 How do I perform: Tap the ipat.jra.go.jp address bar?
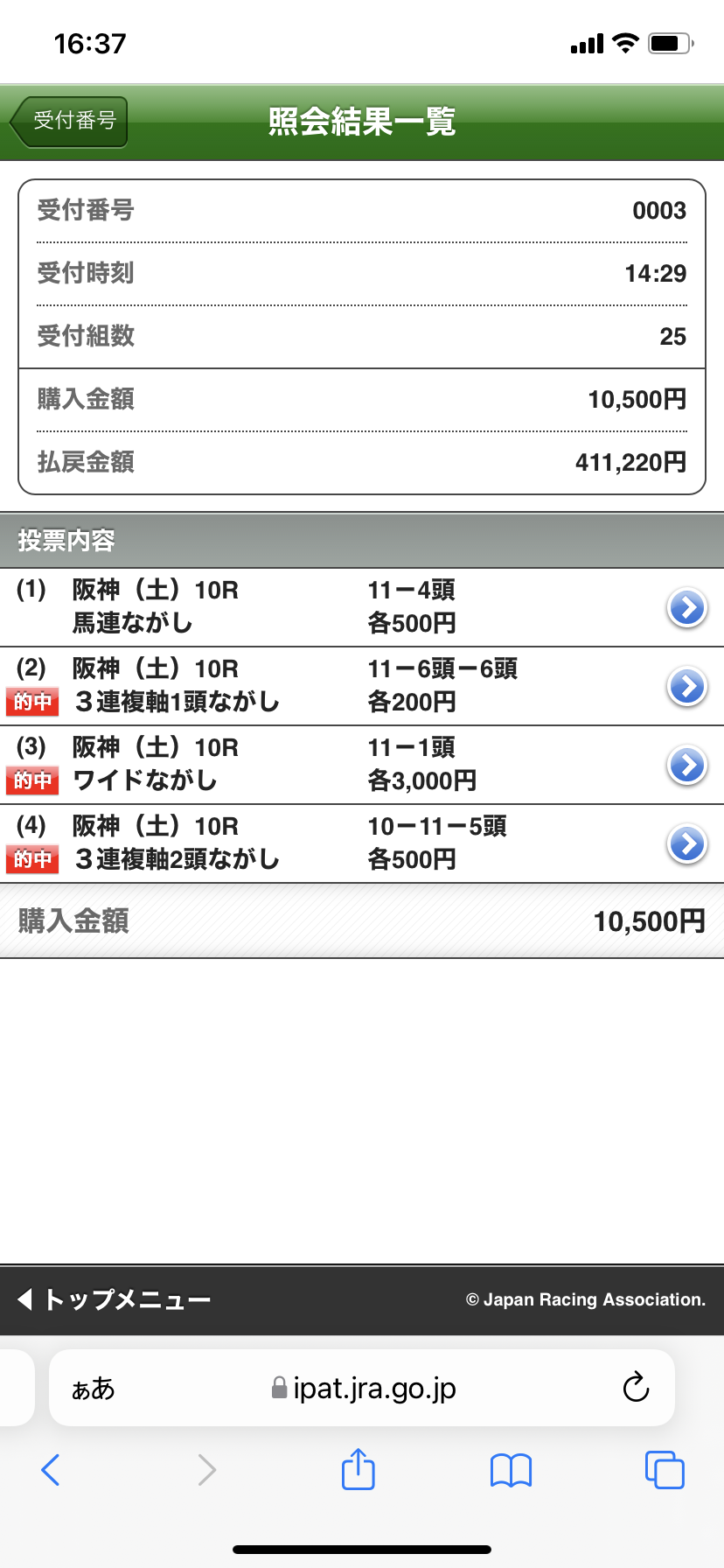(364, 1389)
